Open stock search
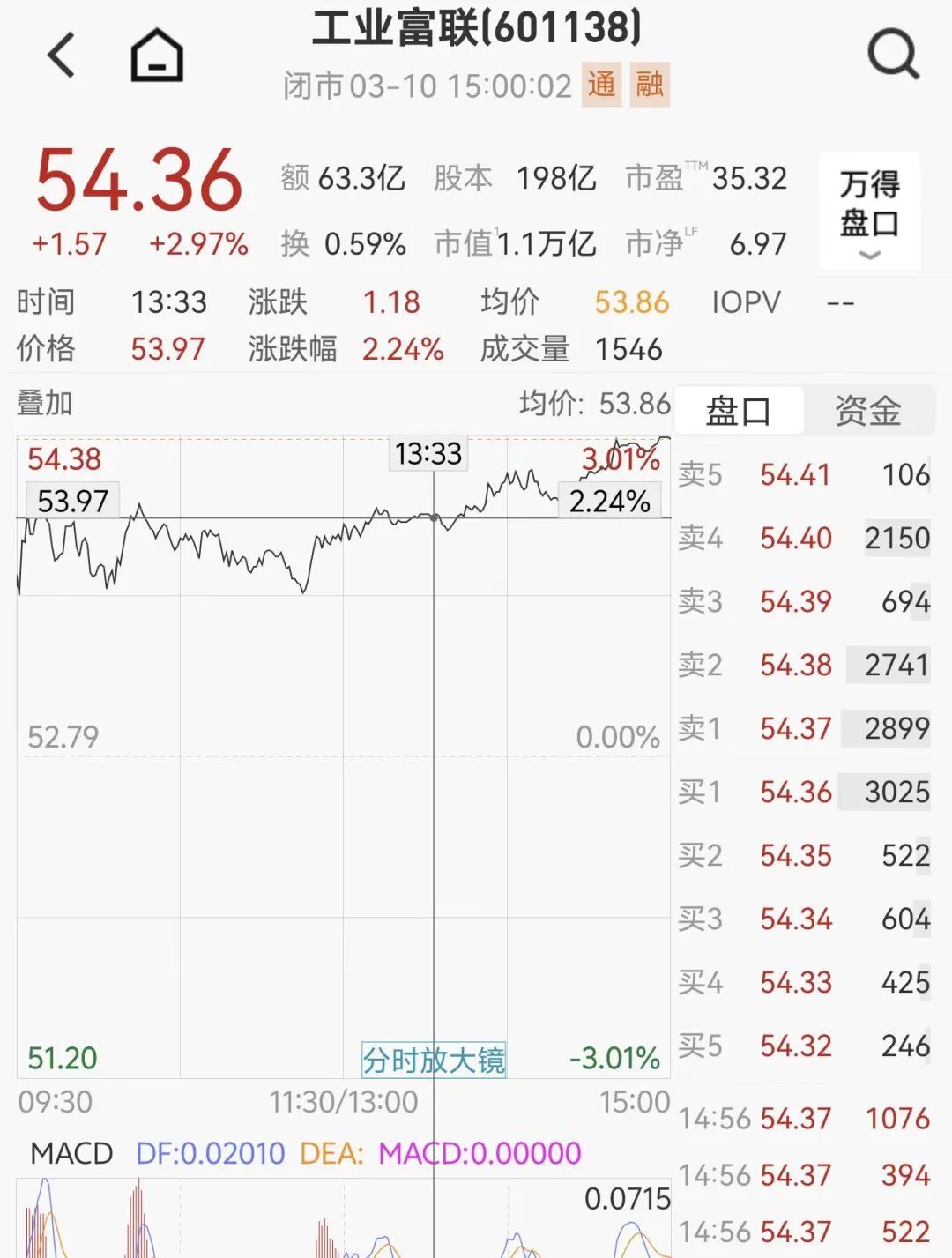Viewport: 952px width, 1258px height. (x=893, y=55)
